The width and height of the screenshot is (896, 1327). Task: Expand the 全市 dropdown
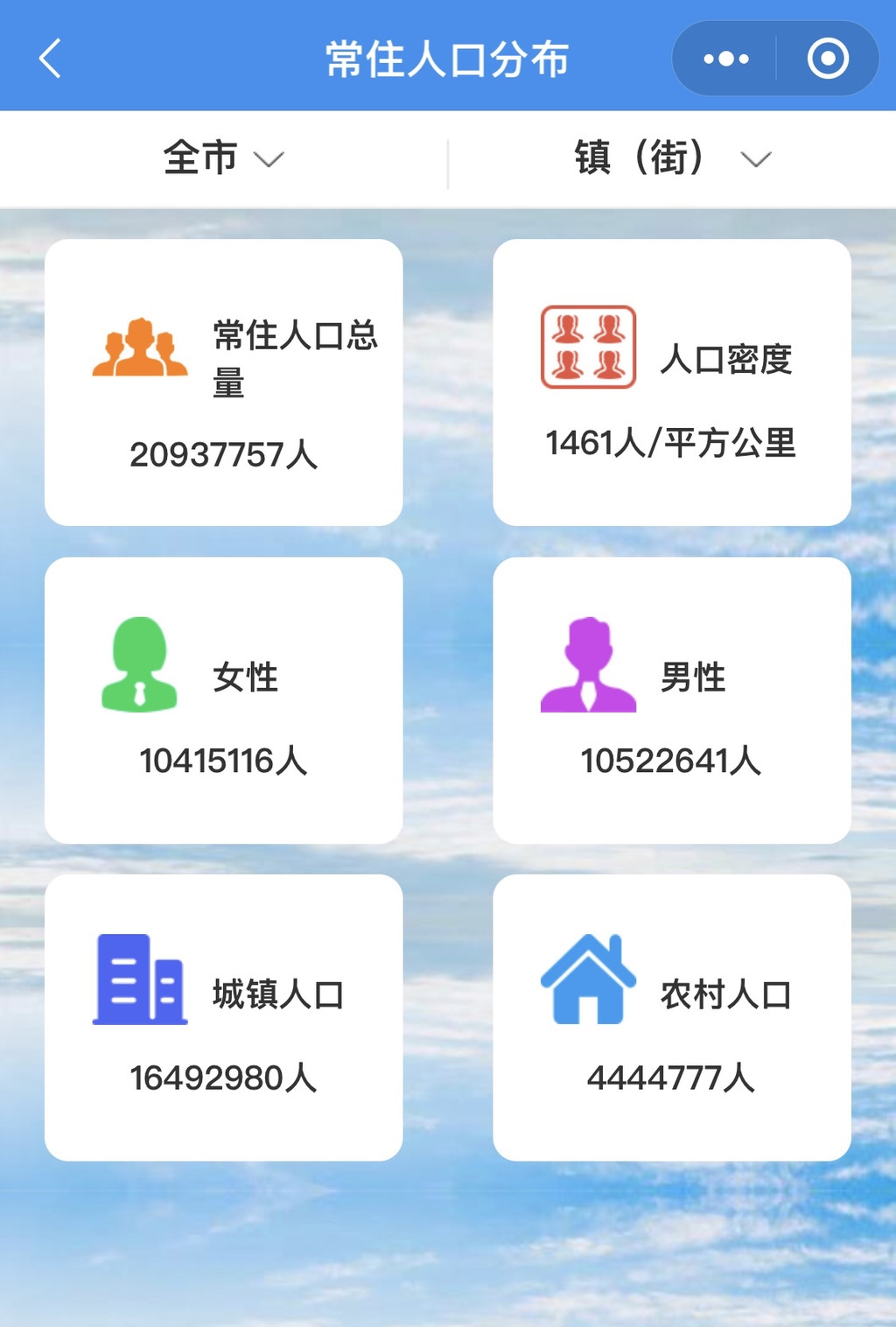(224, 158)
